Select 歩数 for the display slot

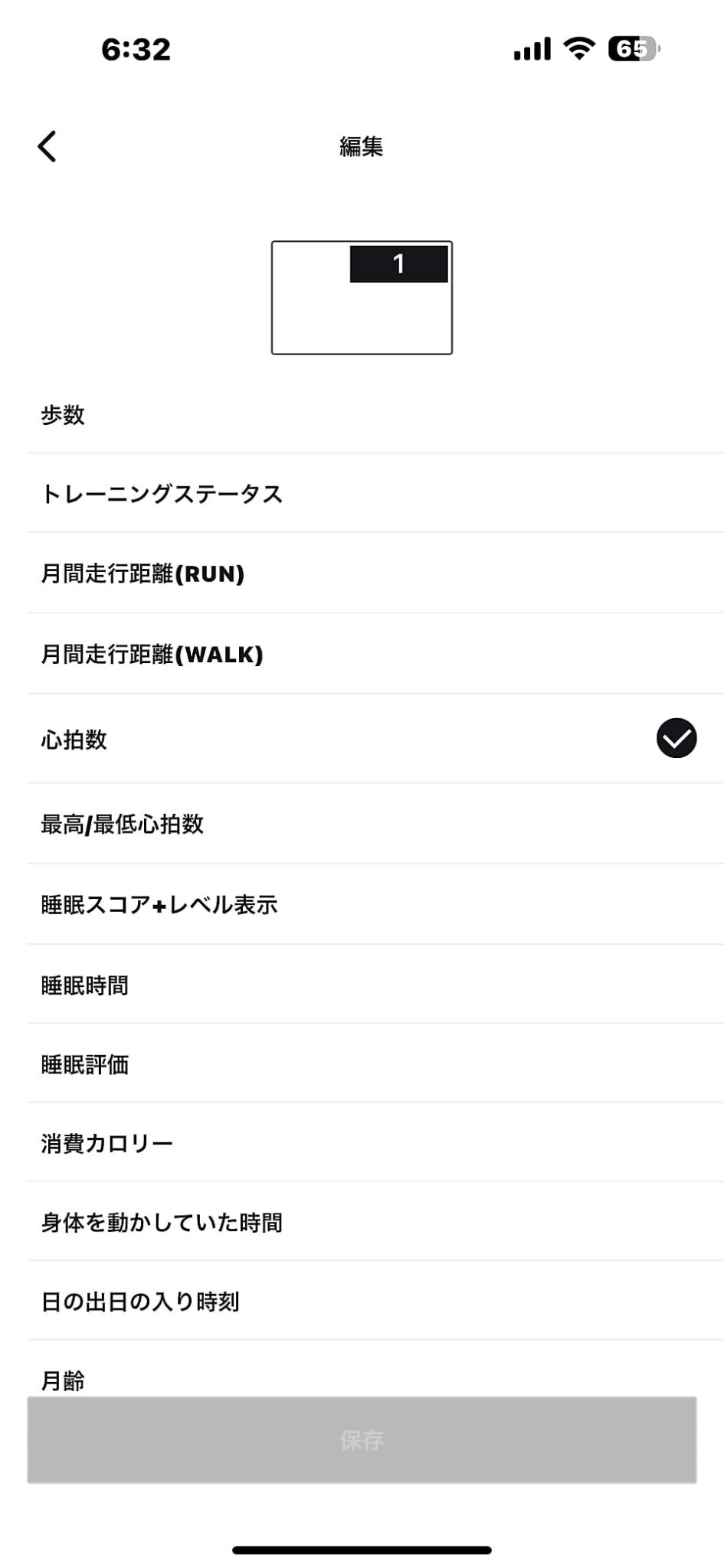pos(362,415)
